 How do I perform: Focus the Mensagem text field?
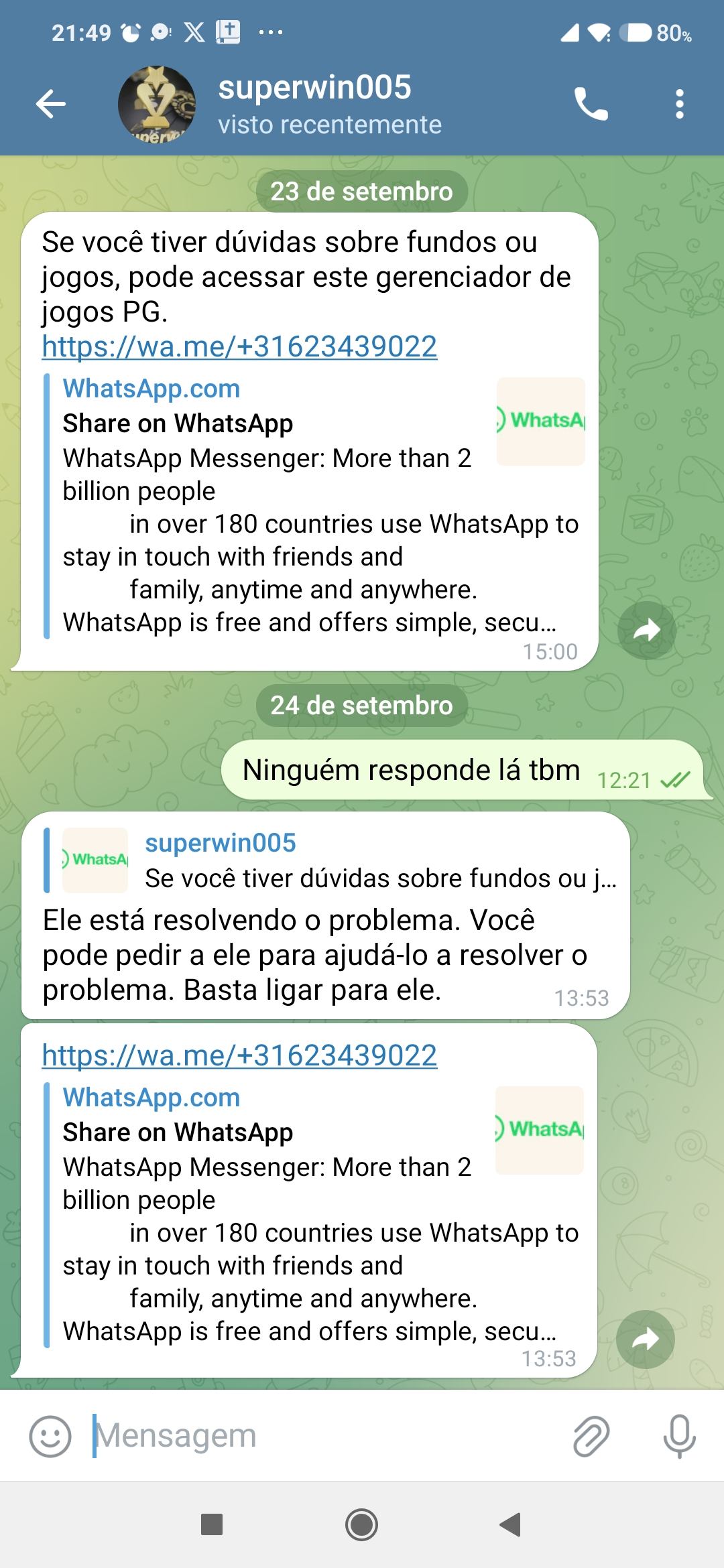point(322,1436)
